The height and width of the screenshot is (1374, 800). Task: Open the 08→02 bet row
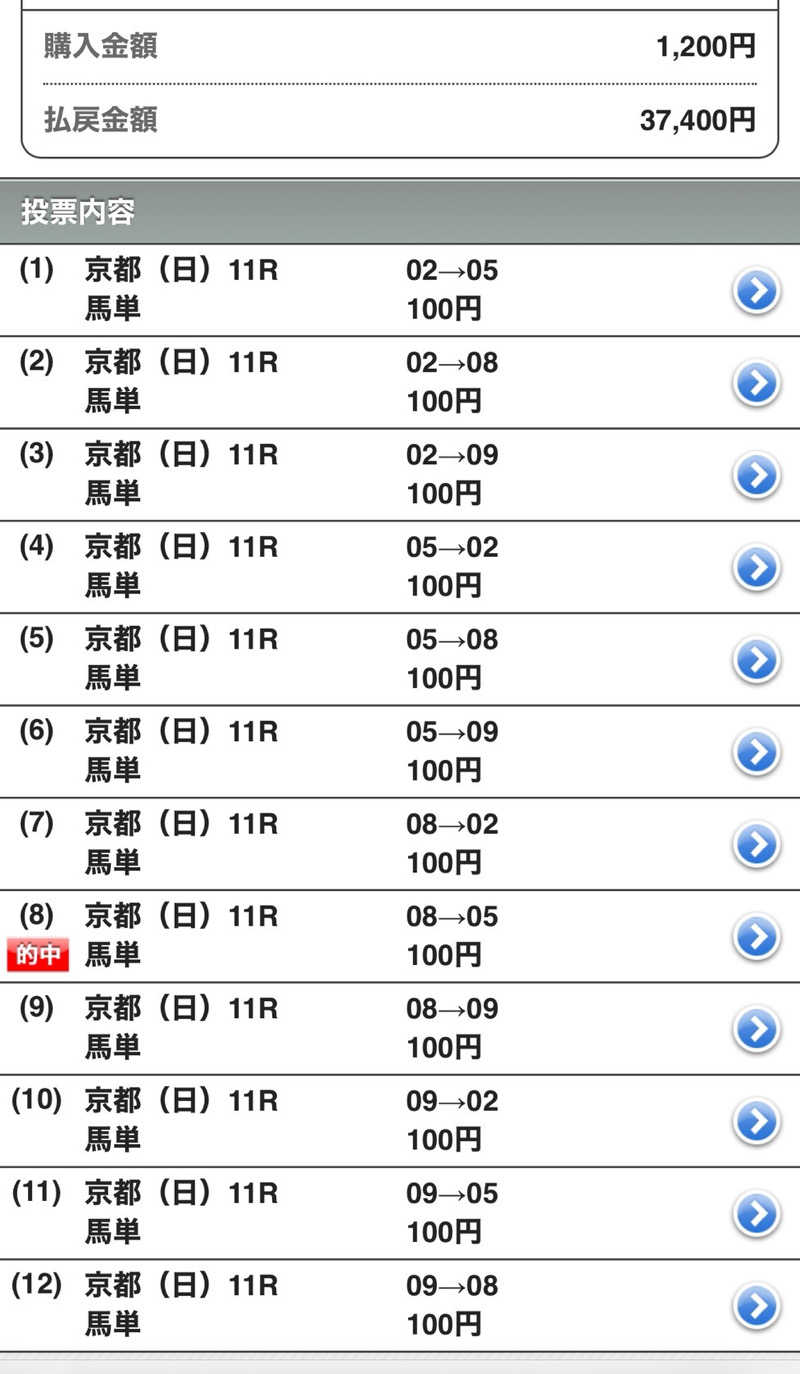coord(757,845)
